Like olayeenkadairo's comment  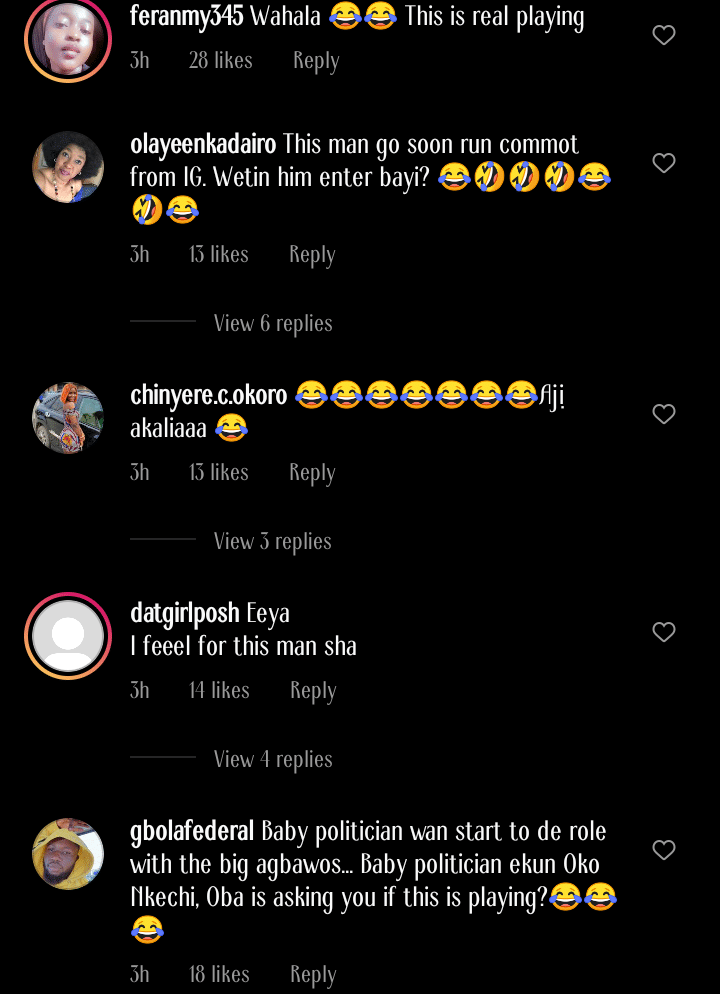[x=664, y=163]
